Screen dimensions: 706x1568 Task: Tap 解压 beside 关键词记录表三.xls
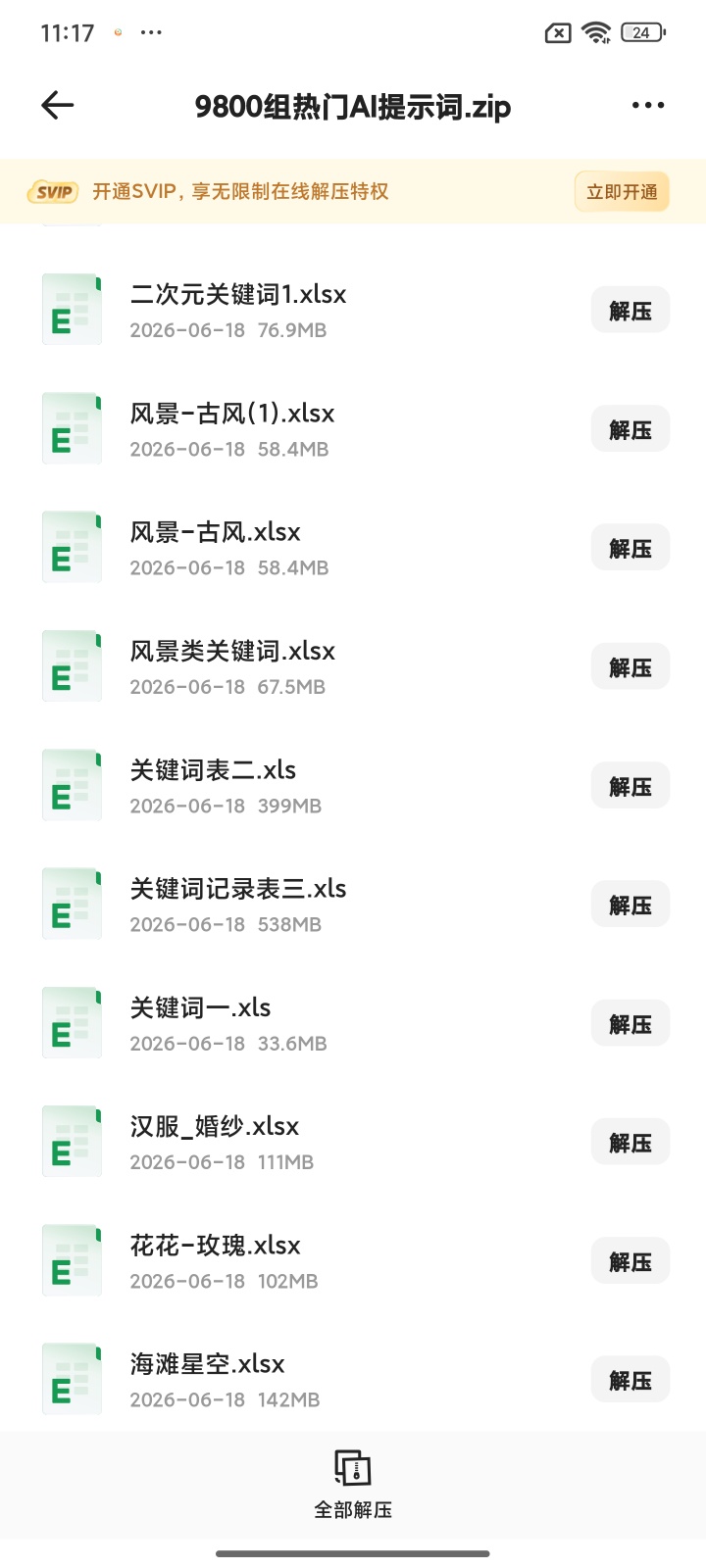[630, 905]
